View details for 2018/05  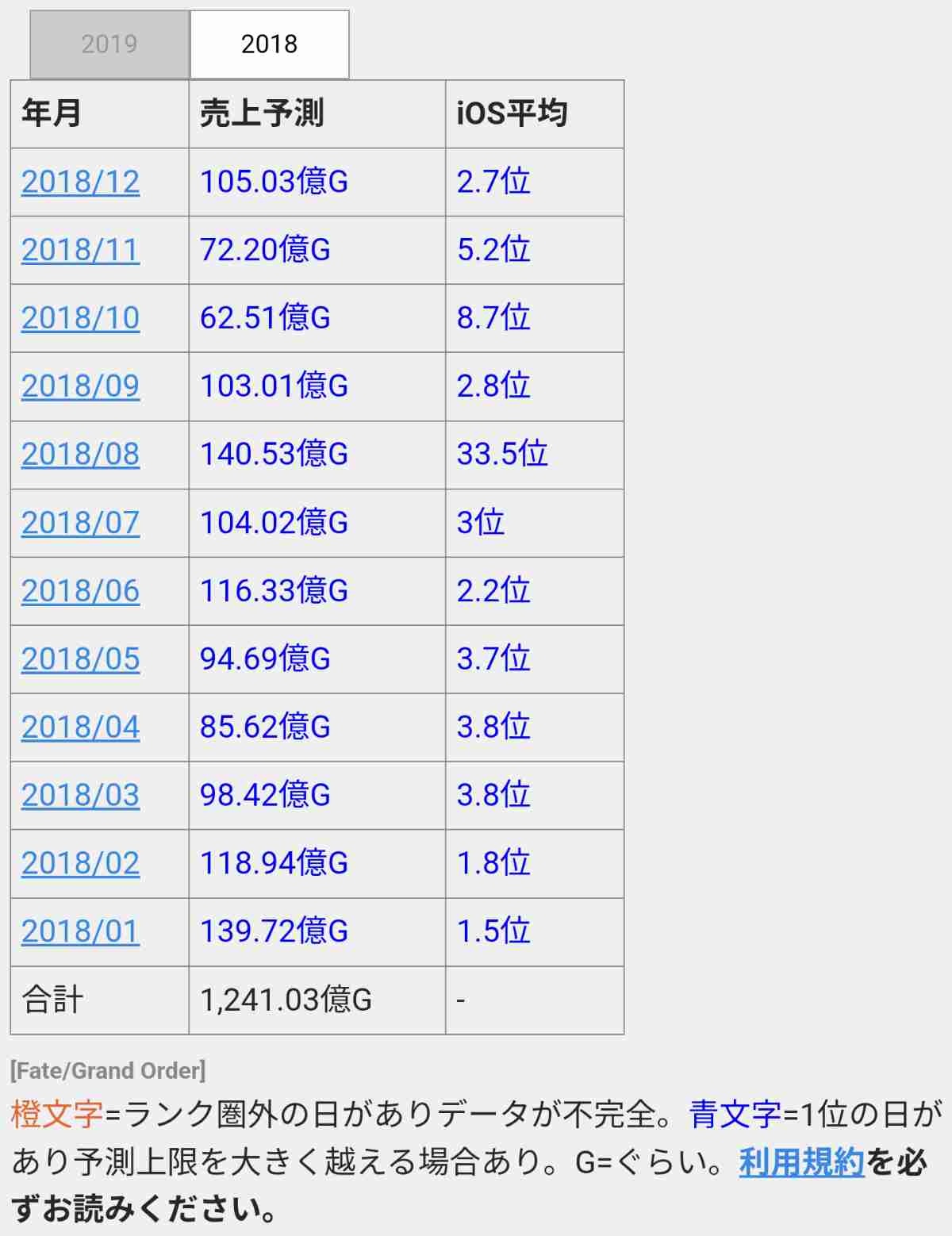(80, 659)
